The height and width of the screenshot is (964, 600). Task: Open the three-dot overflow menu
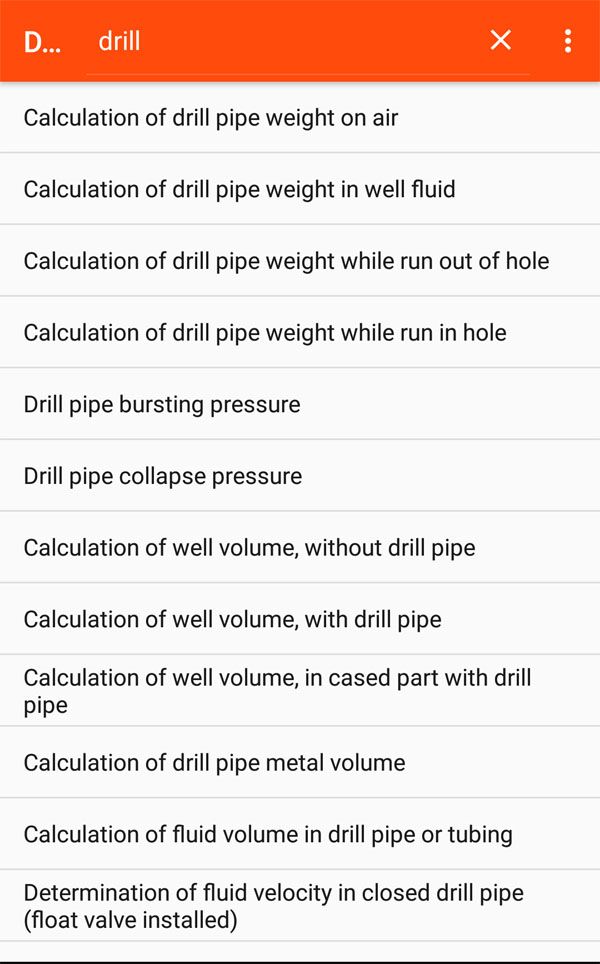(567, 41)
